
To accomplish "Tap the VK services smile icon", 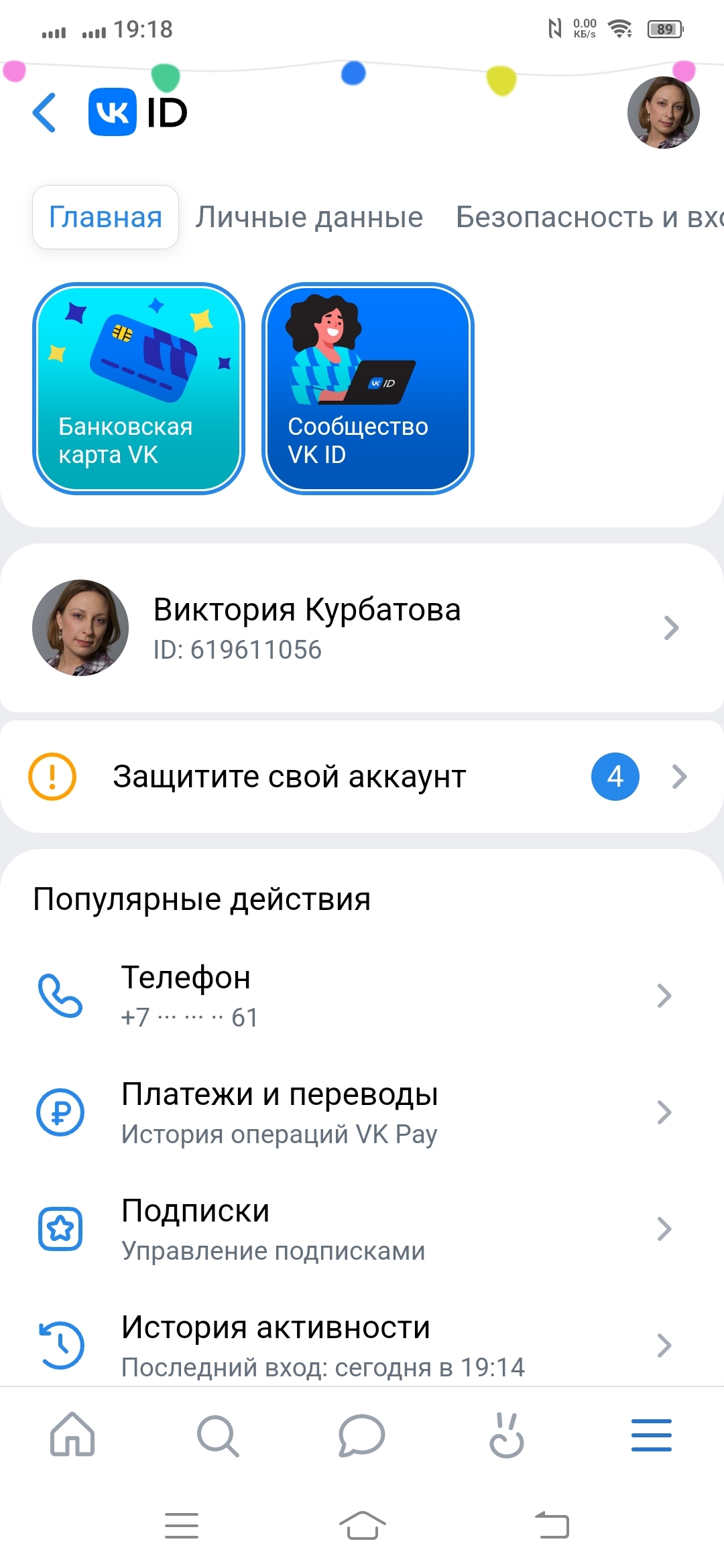I will pyautogui.click(x=507, y=1436).
